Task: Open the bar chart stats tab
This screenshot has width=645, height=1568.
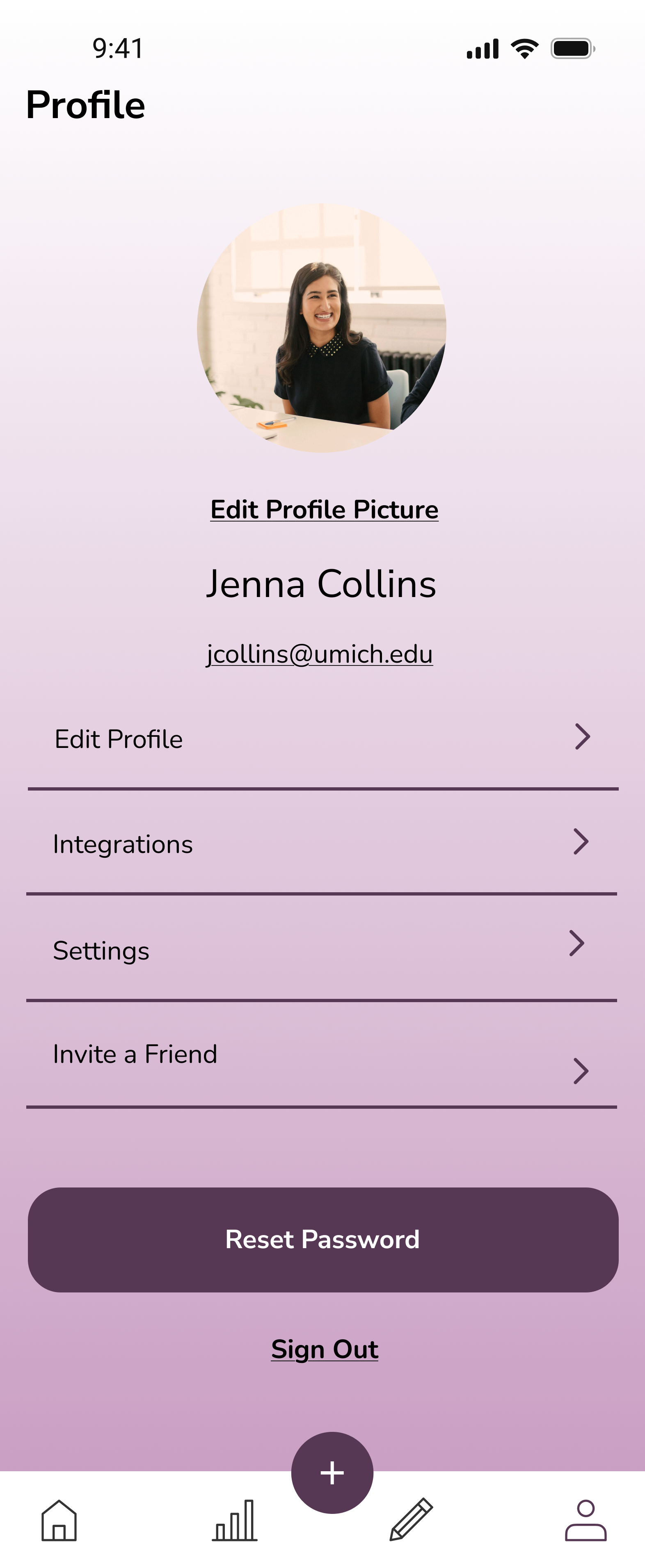Action: [235, 1520]
